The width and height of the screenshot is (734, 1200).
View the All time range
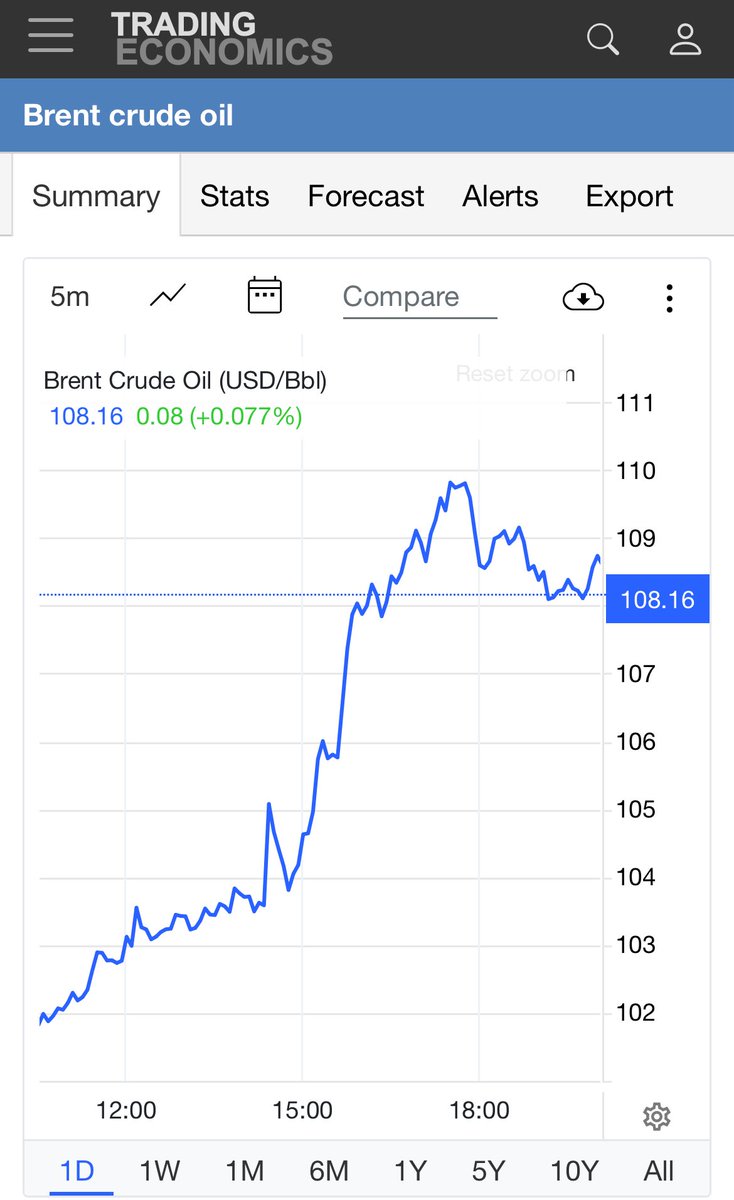click(x=659, y=1170)
